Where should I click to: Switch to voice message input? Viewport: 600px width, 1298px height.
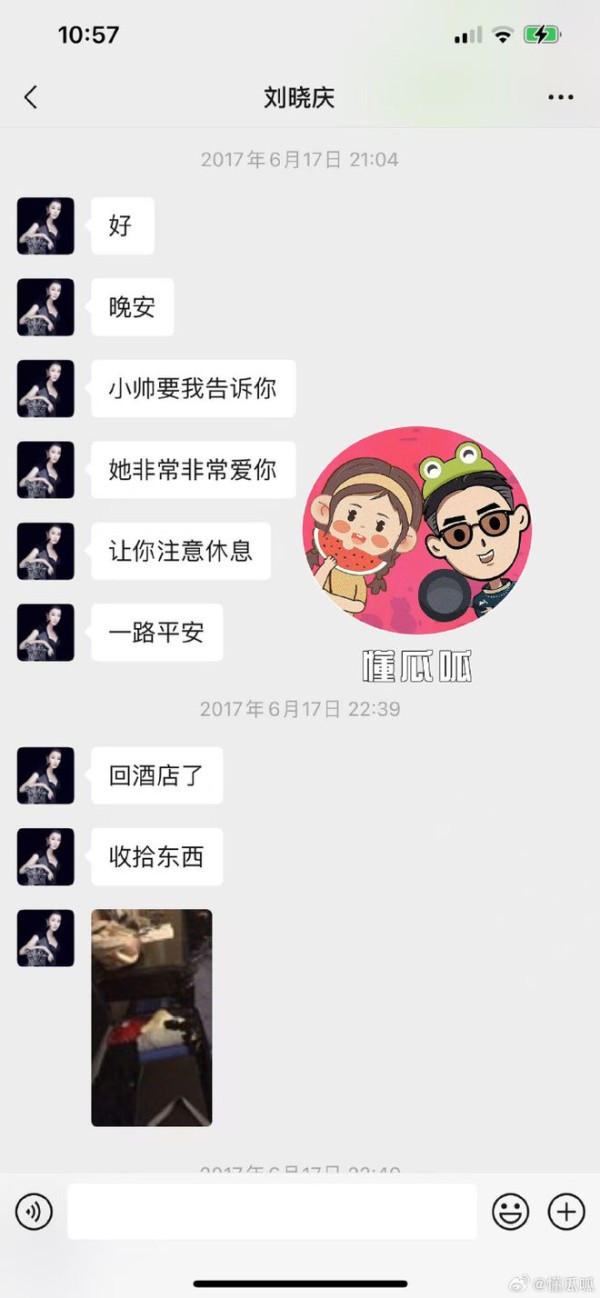click(x=33, y=1212)
